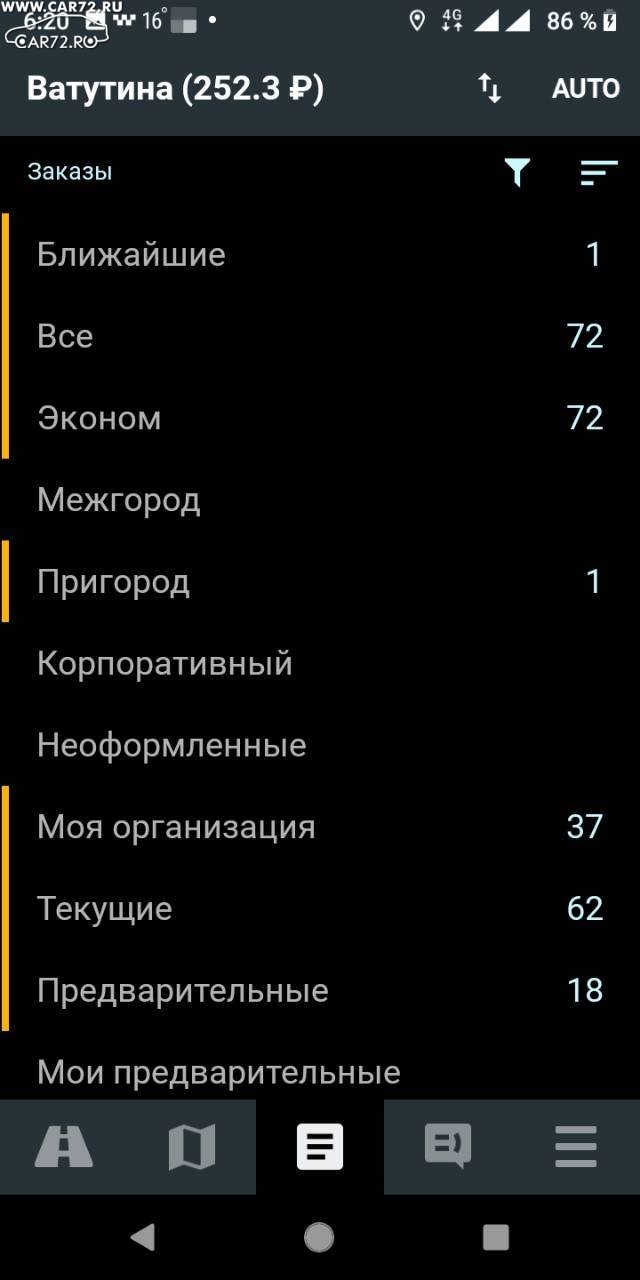The width and height of the screenshot is (640, 1280).
Task: Toggle the AUTO mode button
Action: point(586,88)
